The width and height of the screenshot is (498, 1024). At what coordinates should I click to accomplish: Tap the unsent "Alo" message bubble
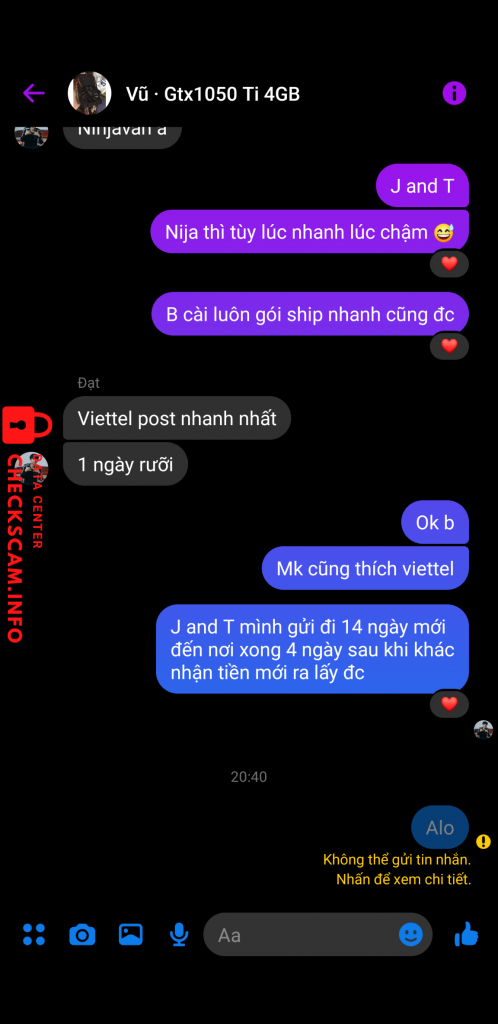click(x=440, y=827)
